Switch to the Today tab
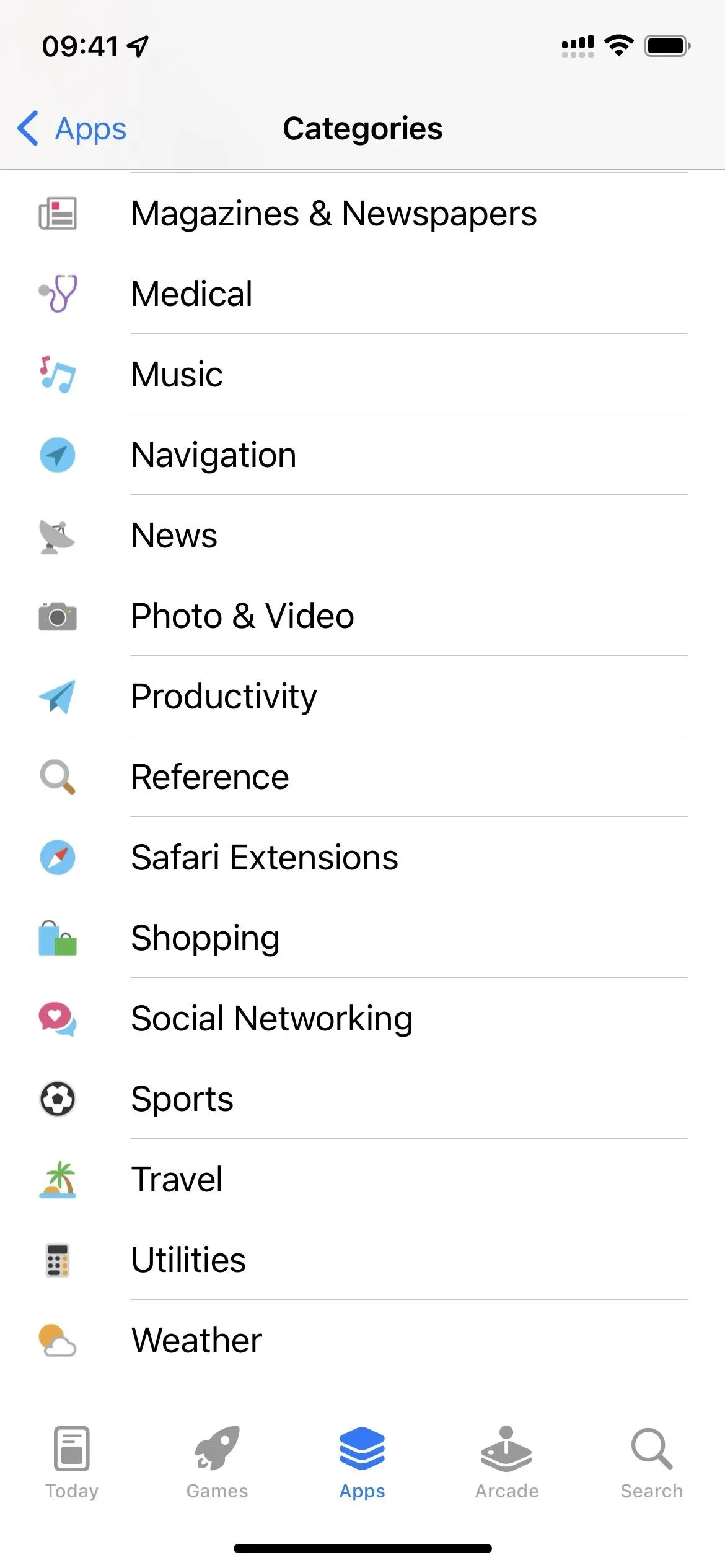Image resolution: width=725 pixels, height=1568 pixels. (x=72, y=1463)
